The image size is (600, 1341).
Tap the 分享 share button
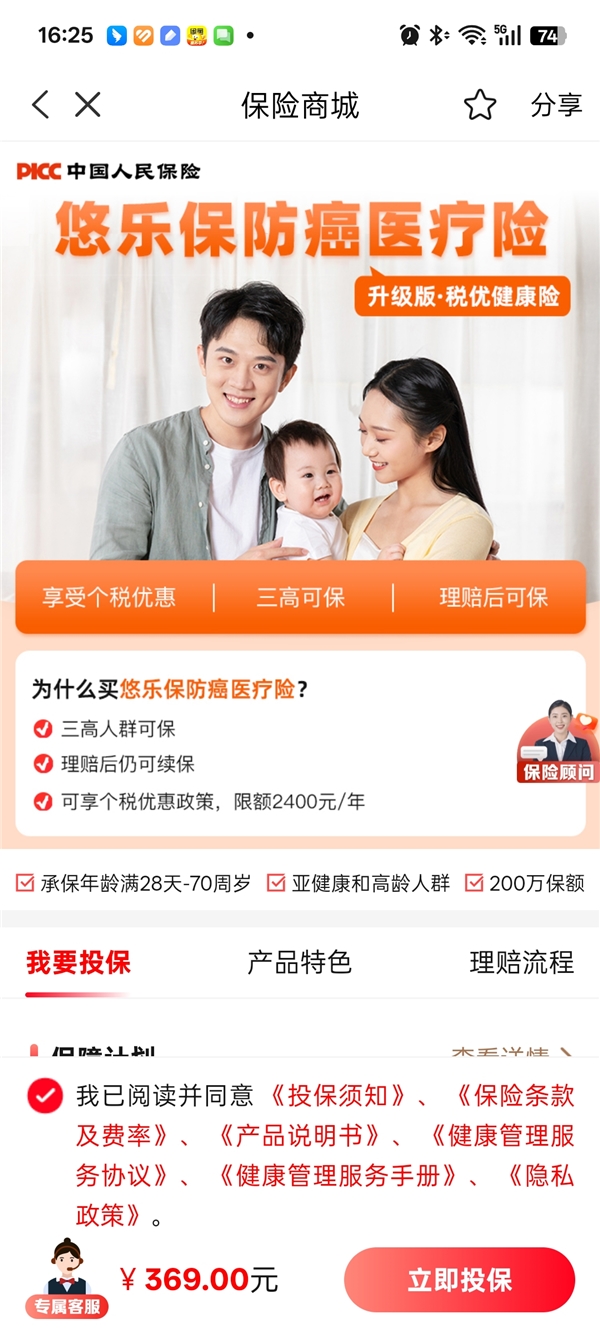click(555, 105)
